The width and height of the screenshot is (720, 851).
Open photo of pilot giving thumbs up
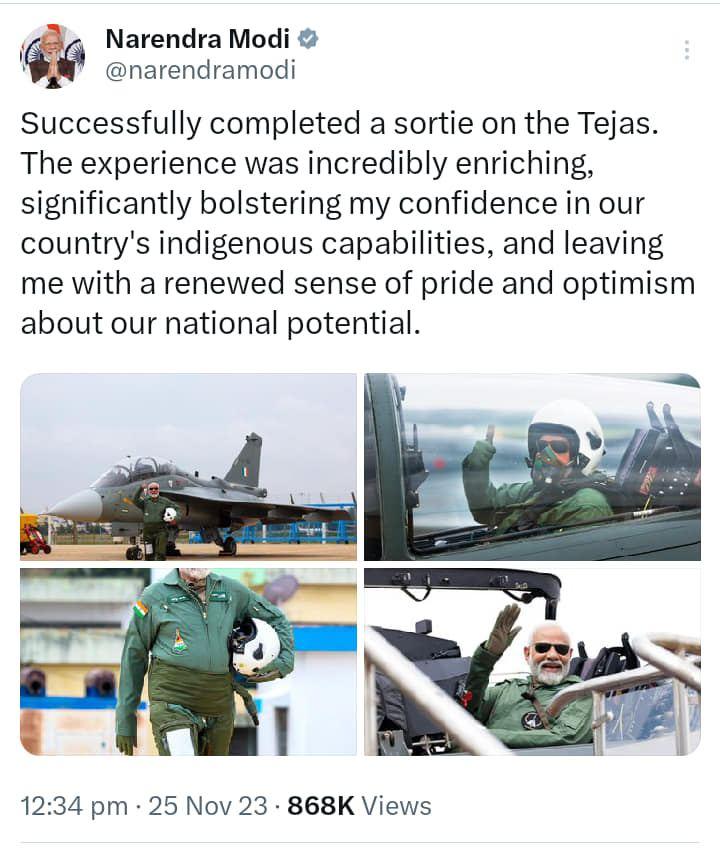click(x=532, y=466)
